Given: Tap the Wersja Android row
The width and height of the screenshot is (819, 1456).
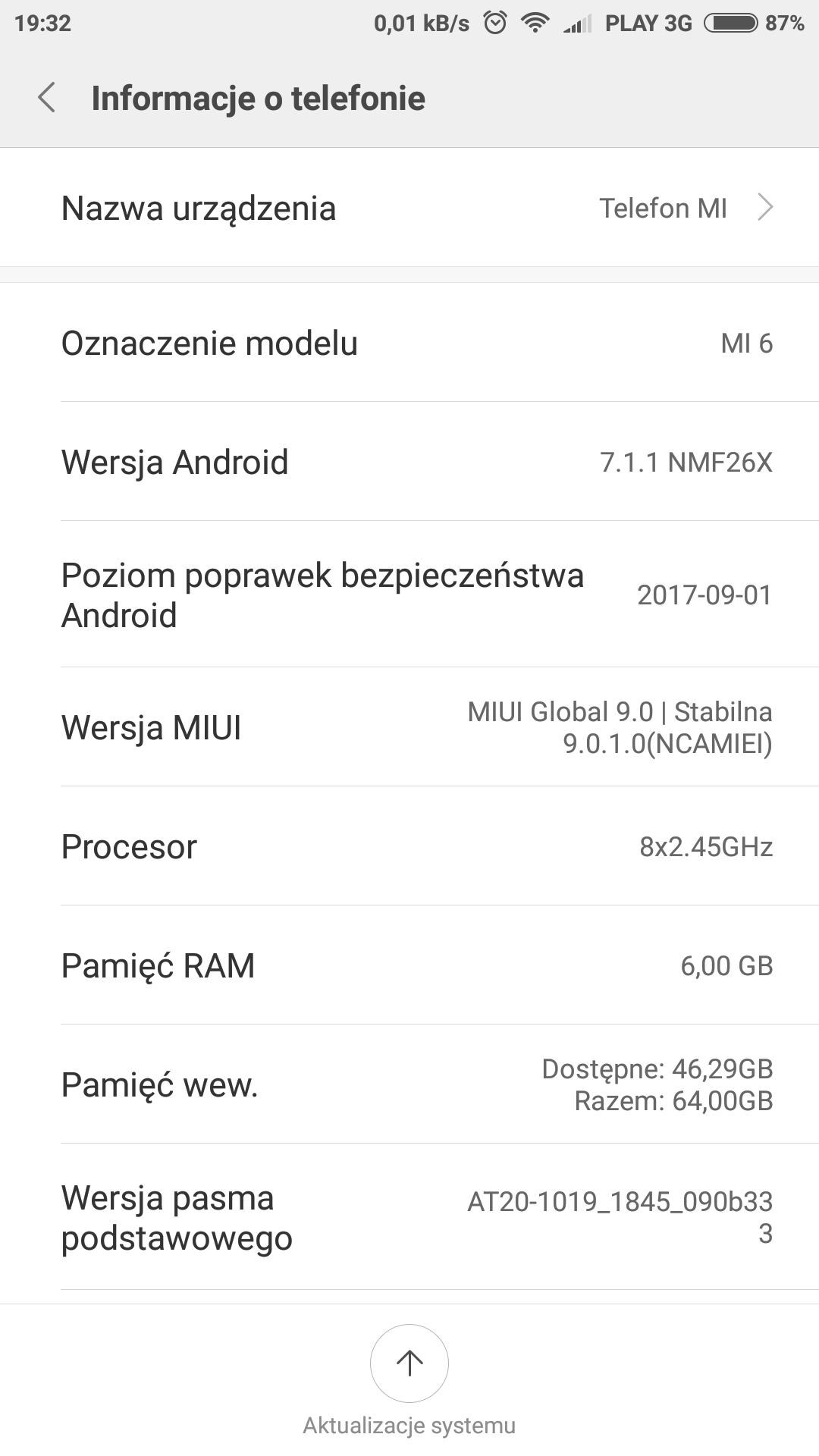Looking at the screenshot, I should (x=409, y=462).
